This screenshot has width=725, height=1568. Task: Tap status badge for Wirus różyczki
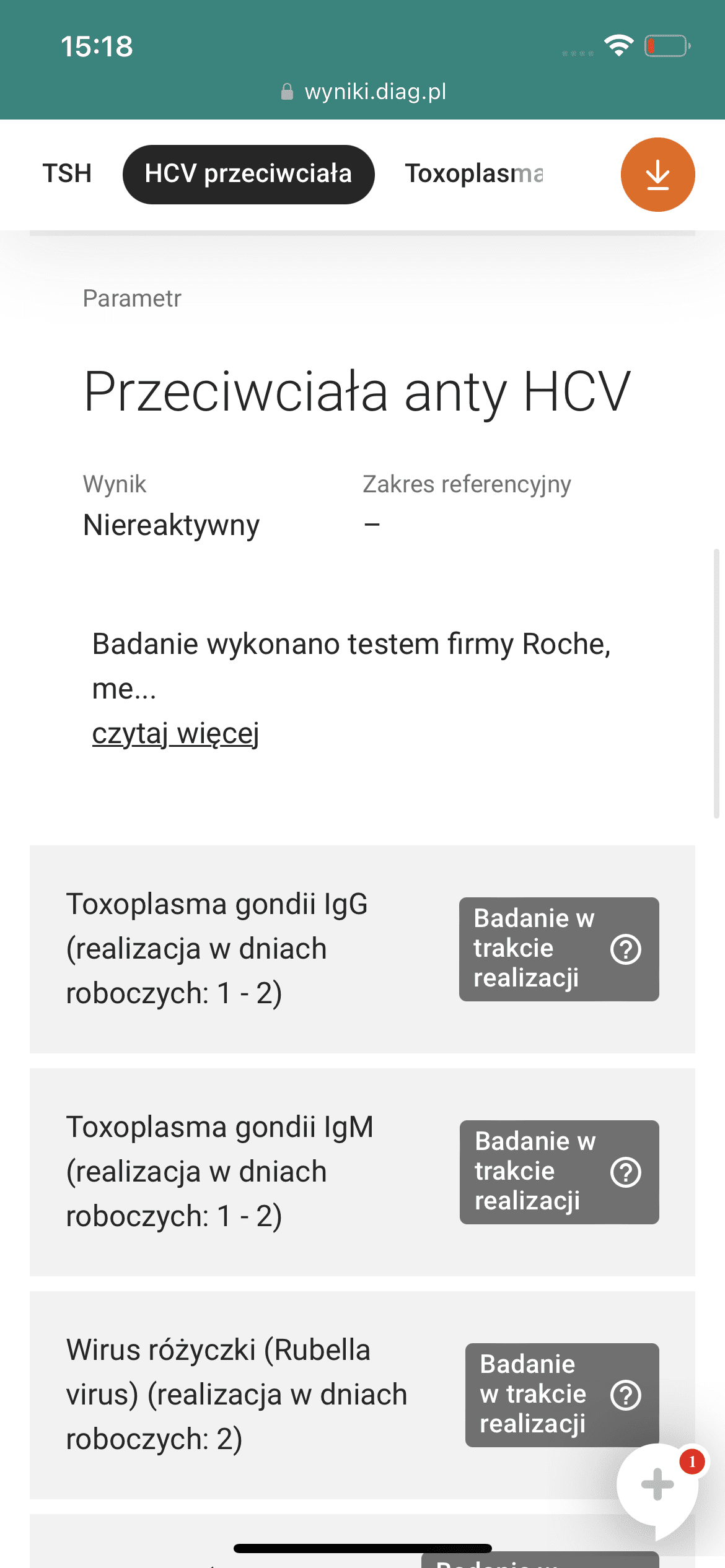[561, 1395]
